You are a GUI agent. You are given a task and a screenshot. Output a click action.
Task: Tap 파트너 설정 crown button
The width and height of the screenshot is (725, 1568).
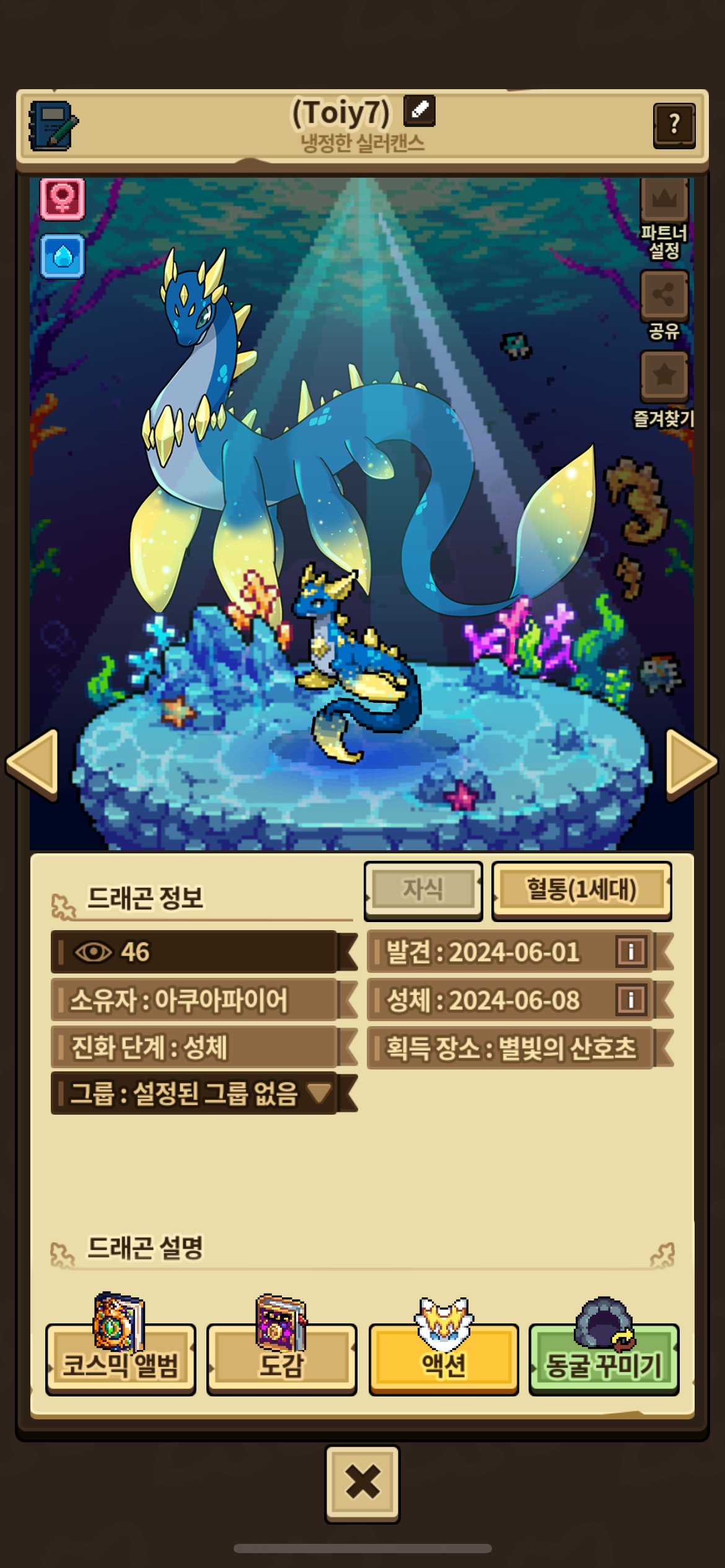(664, 200)
